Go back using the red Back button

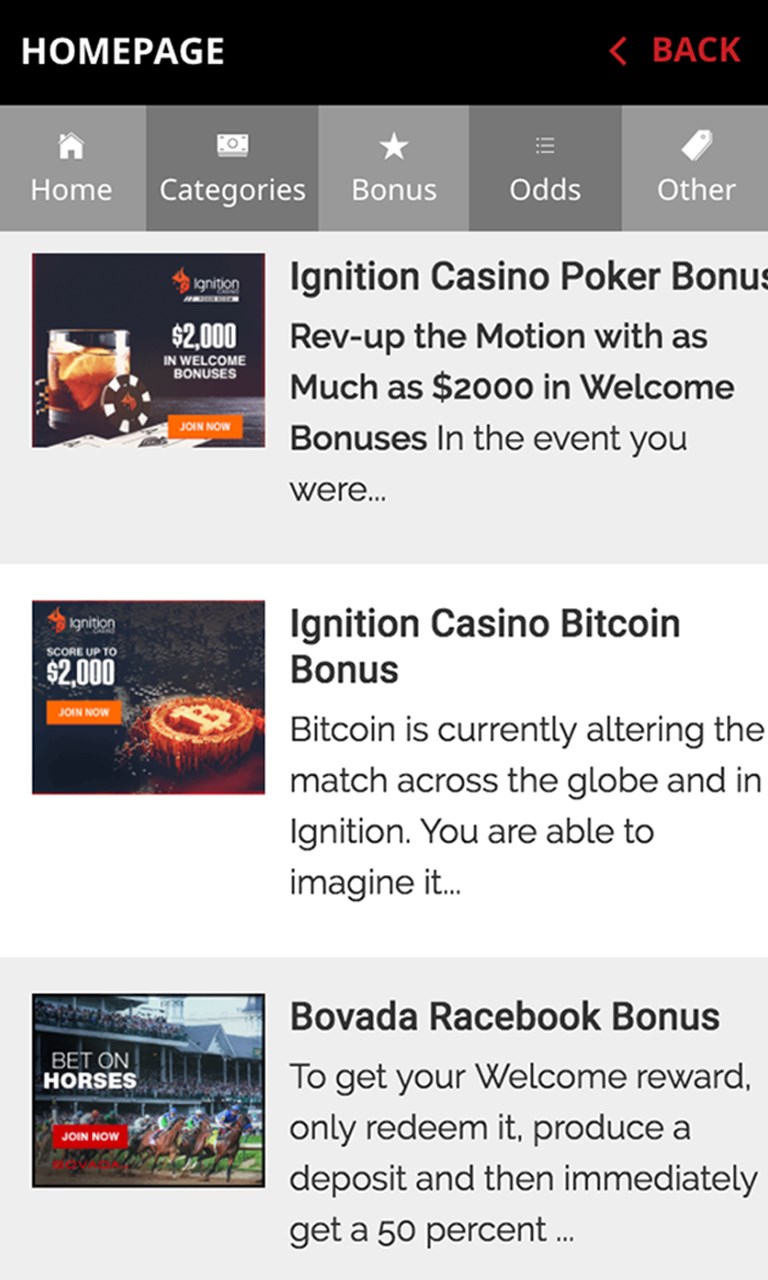point(675,50)
